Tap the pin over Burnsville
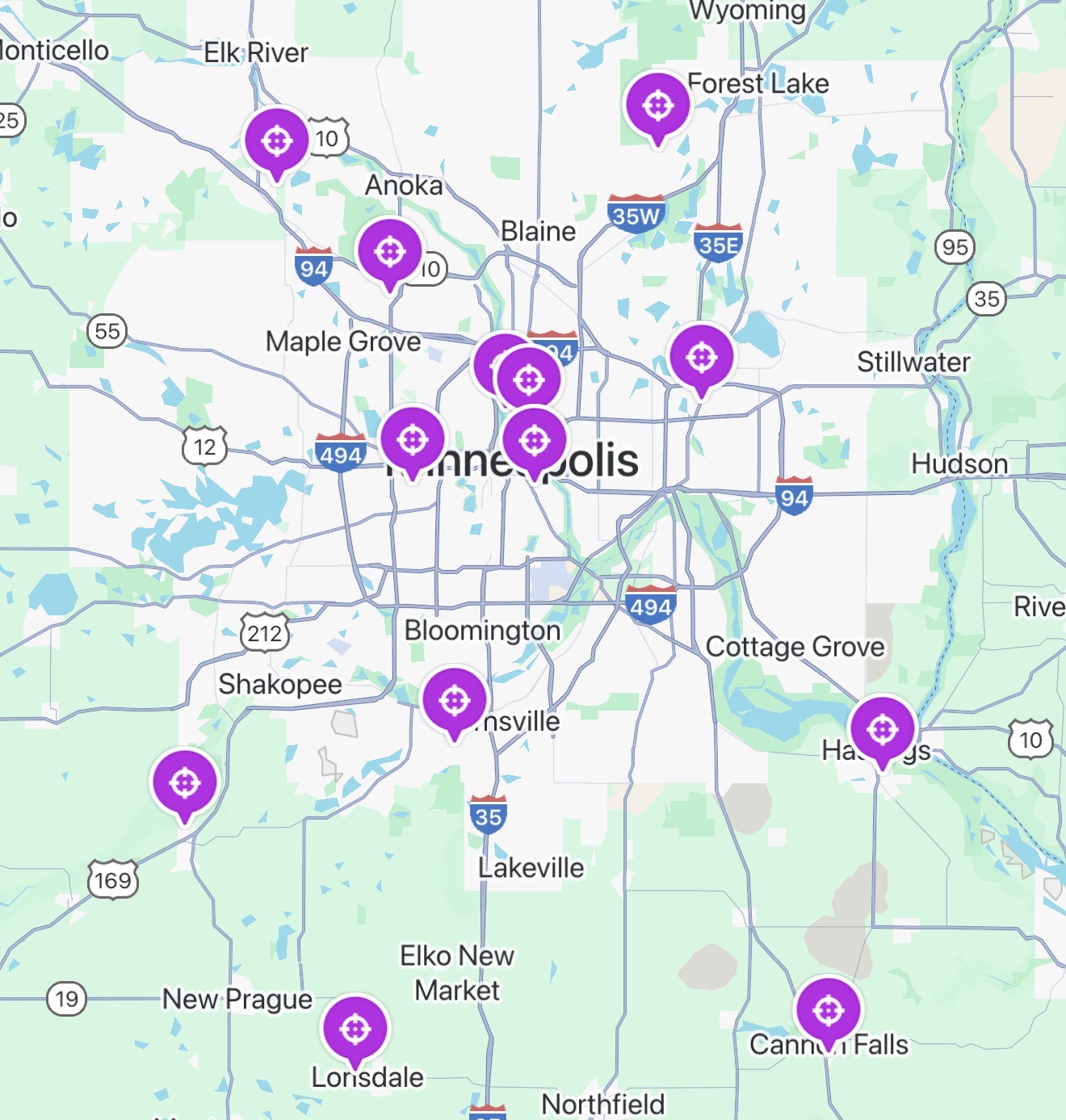Image resolution: width=1066 pixels, height=1120 pixels. click(x=455, y=700)
